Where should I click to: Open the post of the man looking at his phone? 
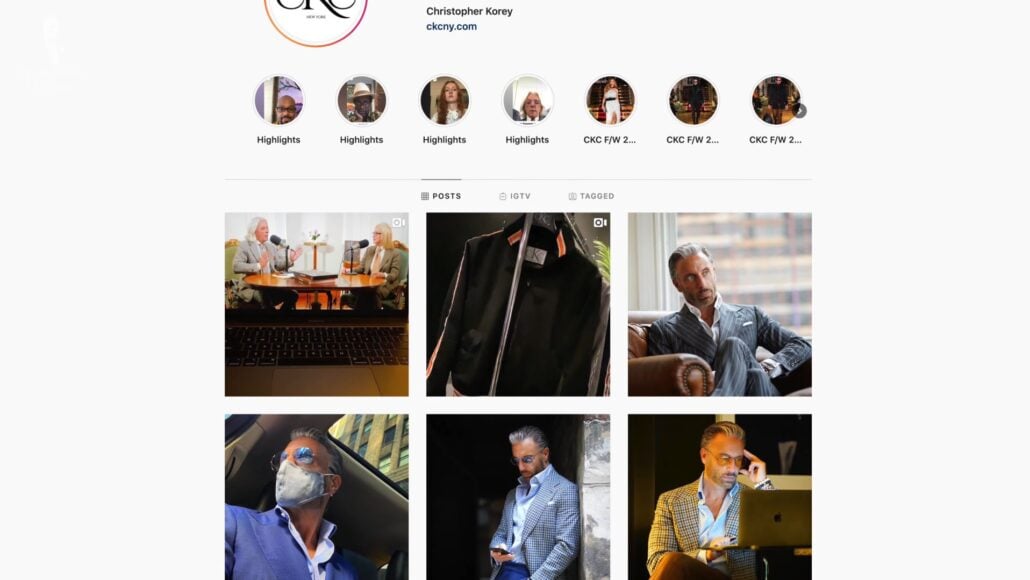pyautogui.click(x=518, y=497)
